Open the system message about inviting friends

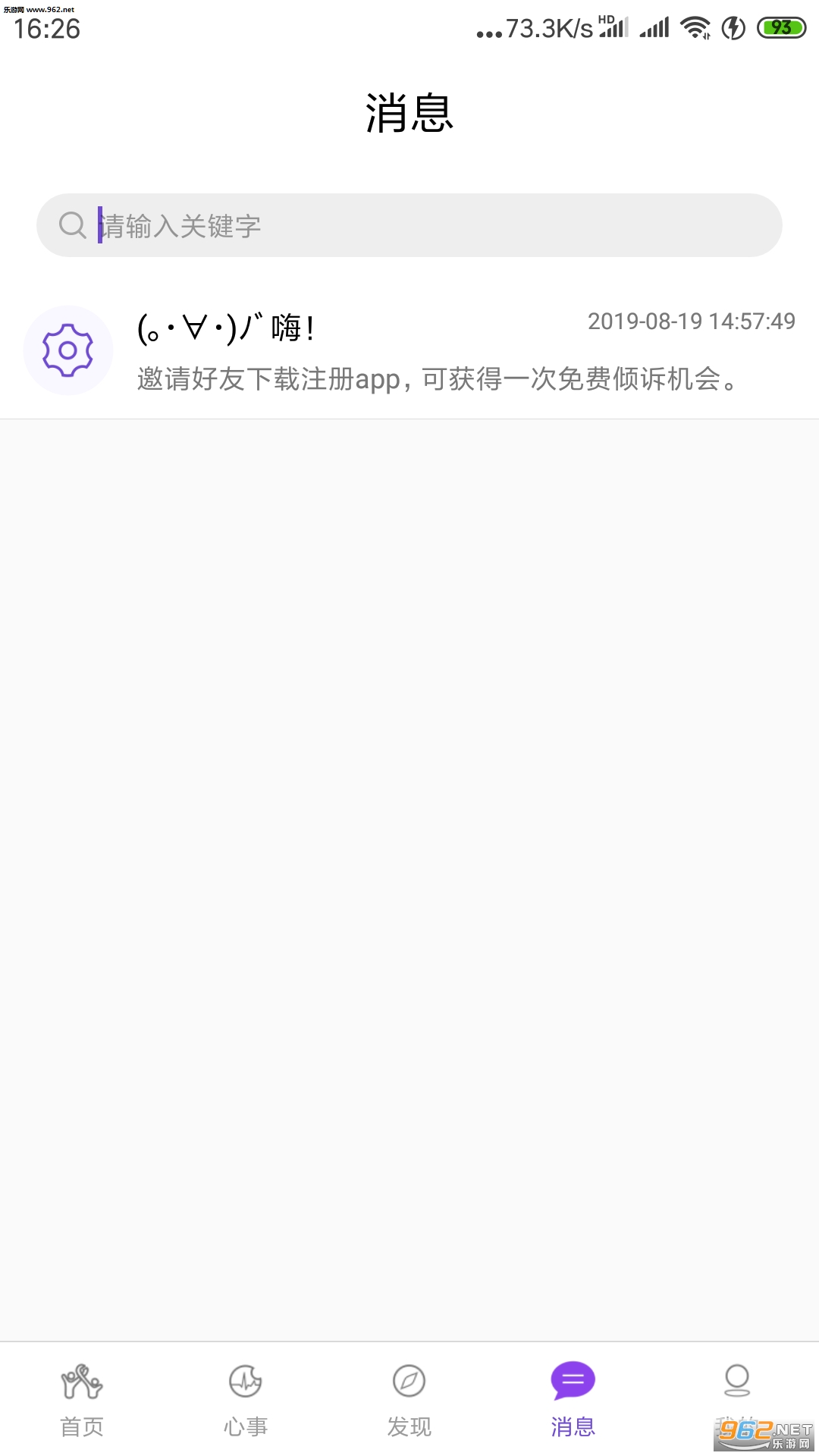click(x=409, y=351)
